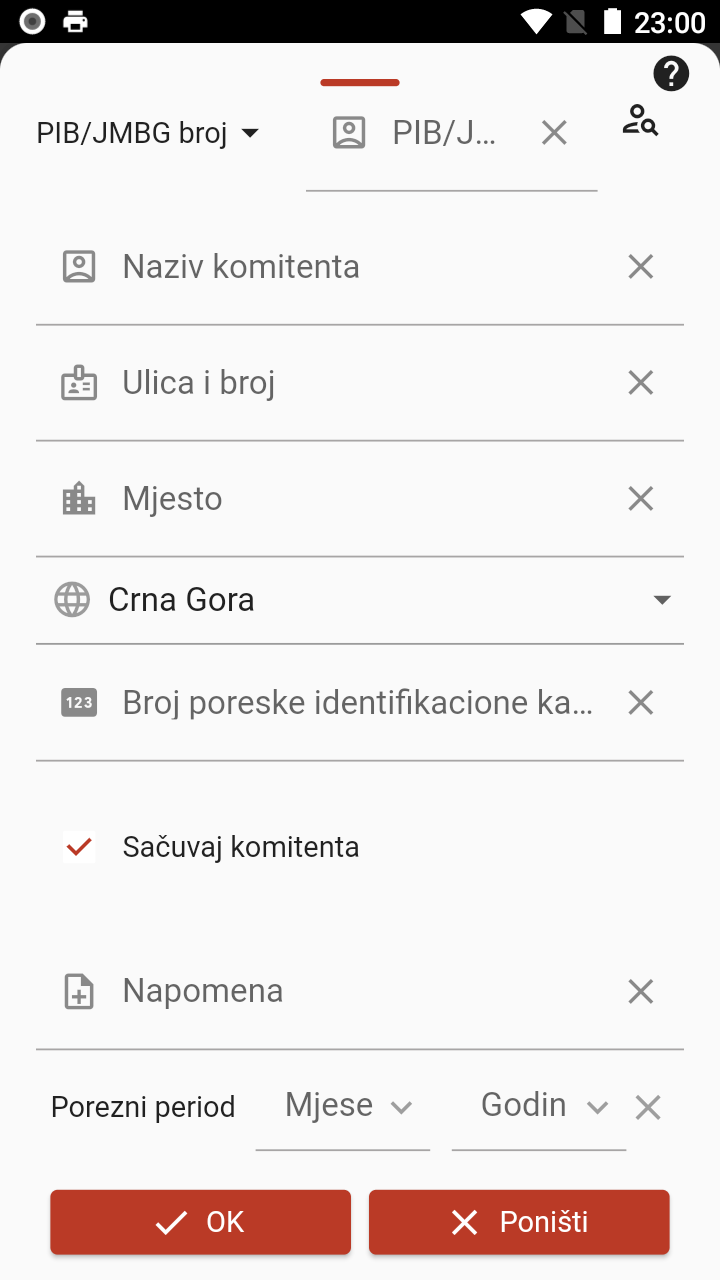Open the Godina year dropdown

point(538,1105)
